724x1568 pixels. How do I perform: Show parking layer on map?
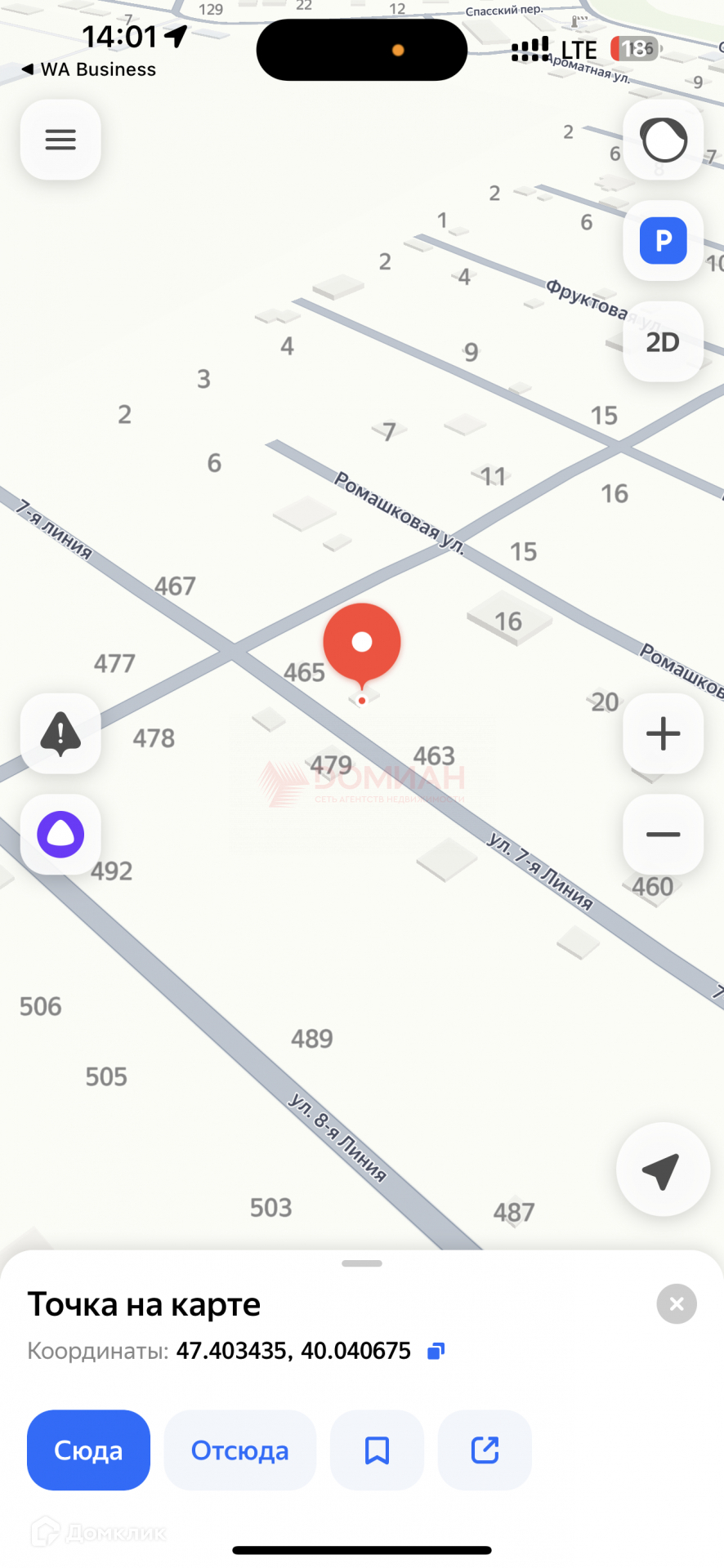[663, 241]
